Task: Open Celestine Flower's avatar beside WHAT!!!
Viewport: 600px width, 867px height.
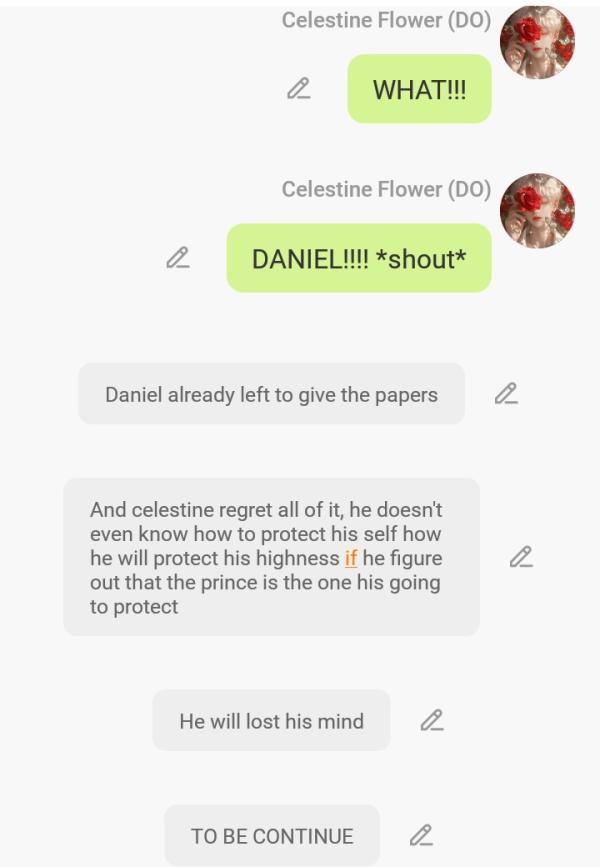Action: (x=537, y=42)
